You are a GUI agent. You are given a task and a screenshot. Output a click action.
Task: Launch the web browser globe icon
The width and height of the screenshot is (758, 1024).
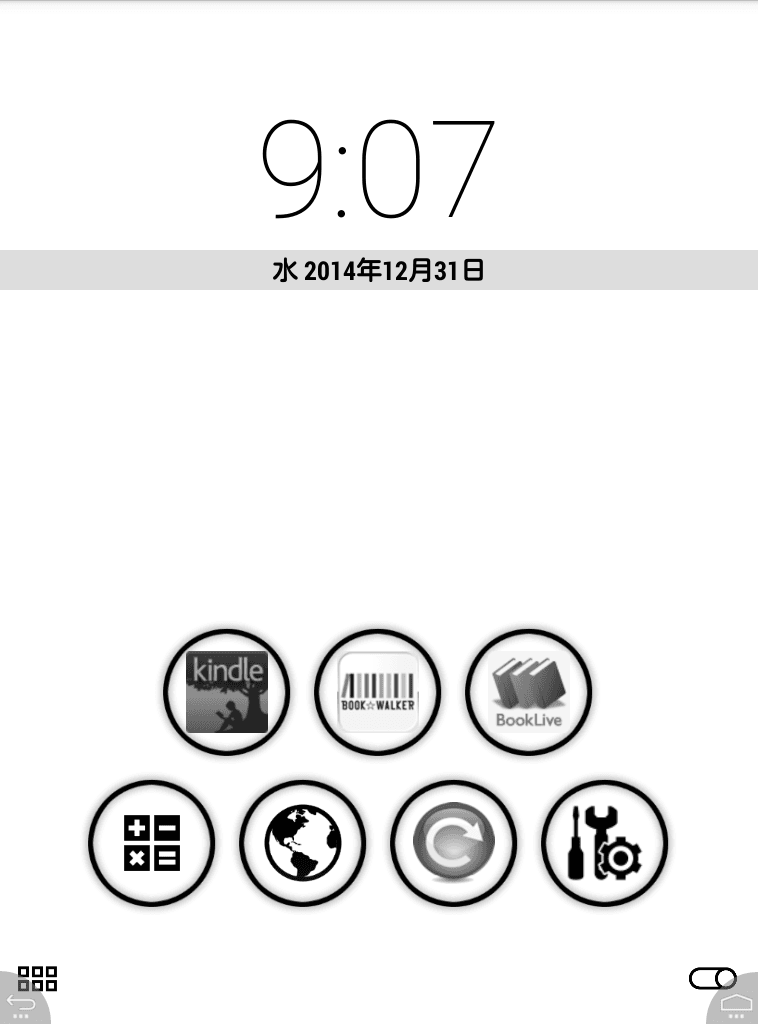coord(303,843)
